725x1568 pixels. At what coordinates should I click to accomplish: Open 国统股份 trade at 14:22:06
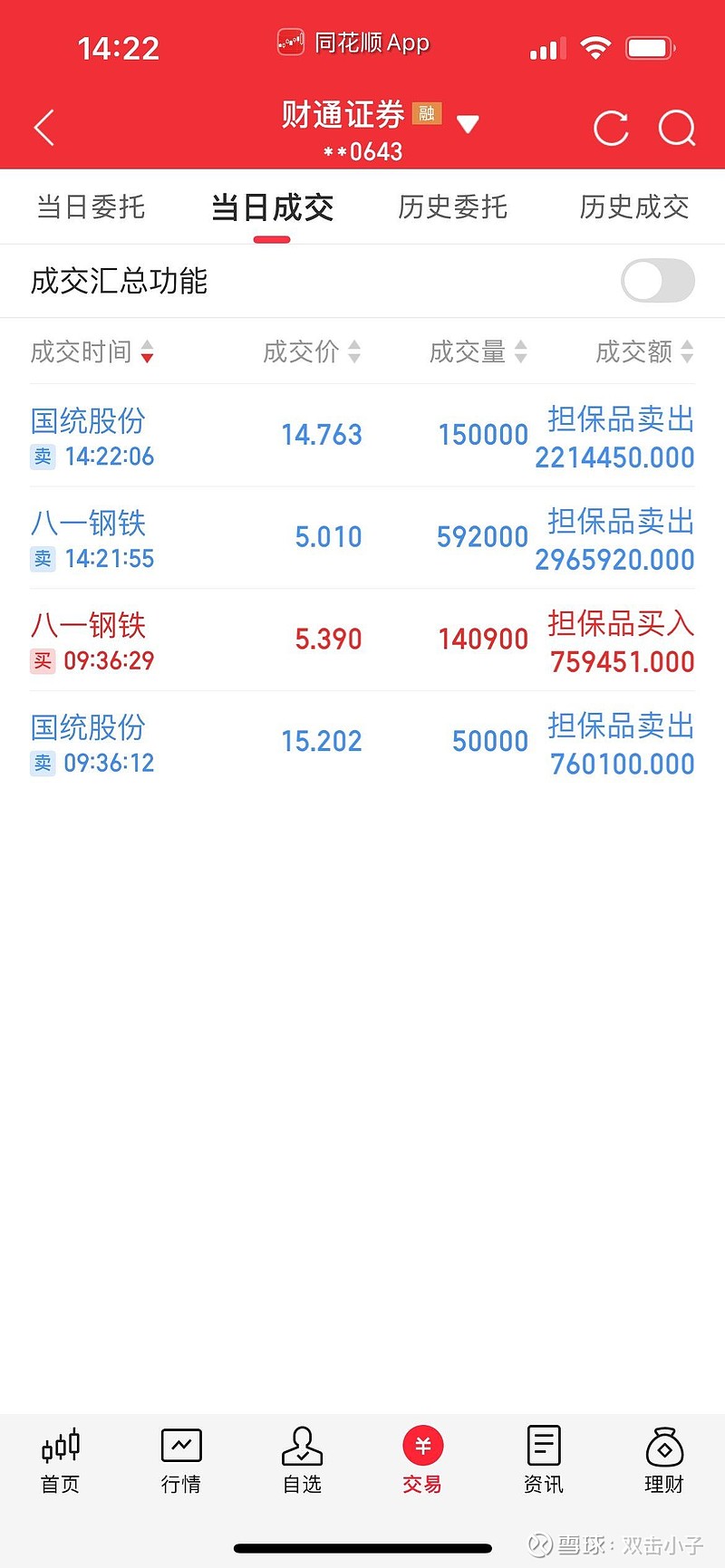(x=362, y=436)
